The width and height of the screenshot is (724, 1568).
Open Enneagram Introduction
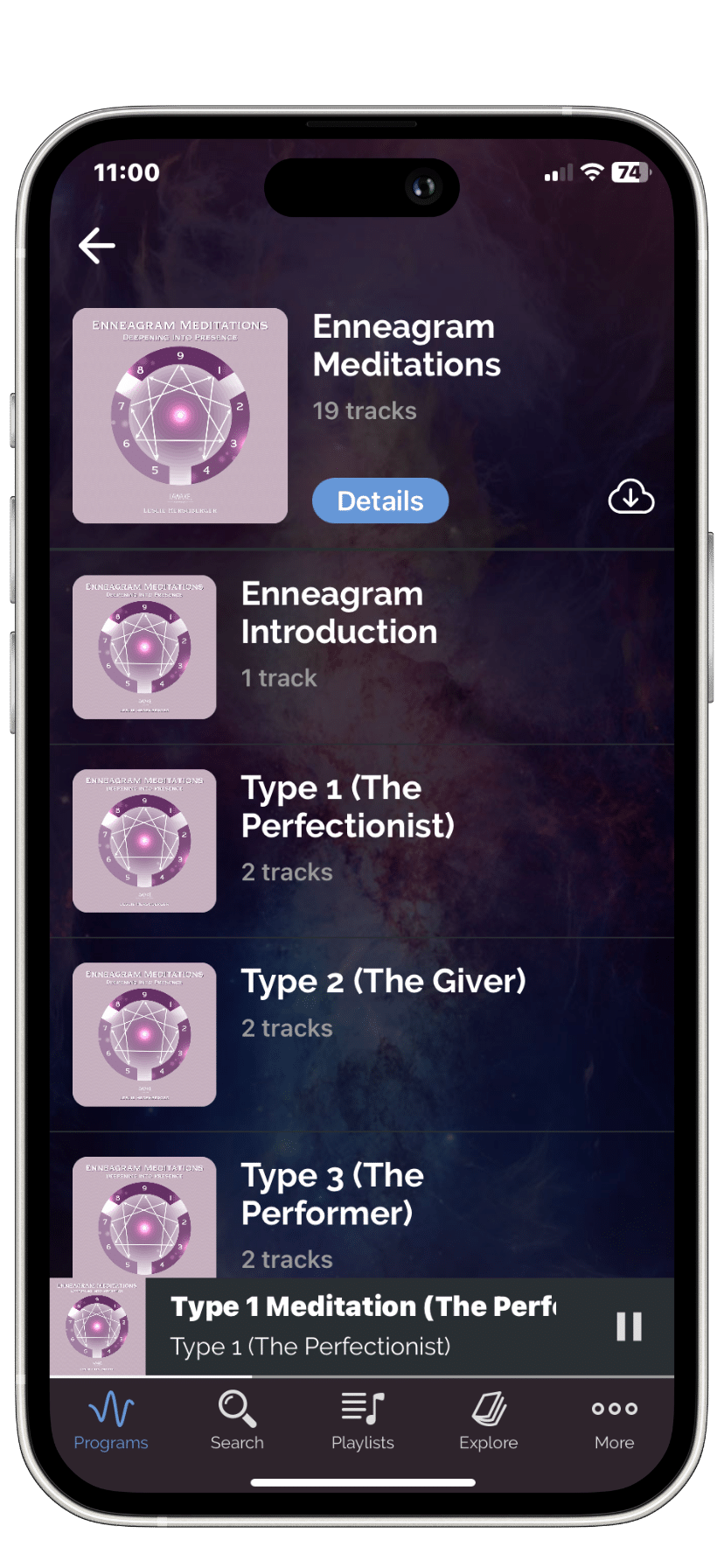[x=362, y=647]
